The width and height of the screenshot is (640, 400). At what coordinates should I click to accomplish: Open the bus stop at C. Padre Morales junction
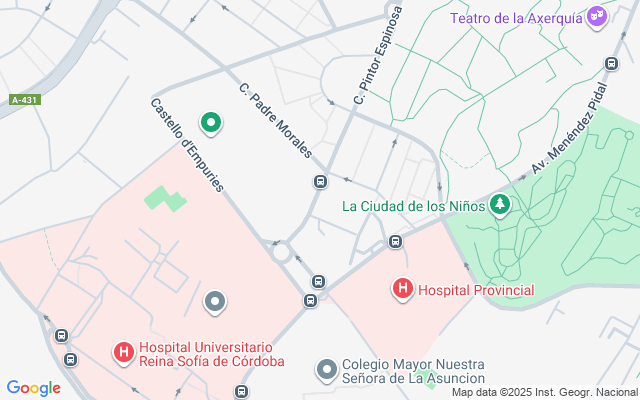(320, 182)
